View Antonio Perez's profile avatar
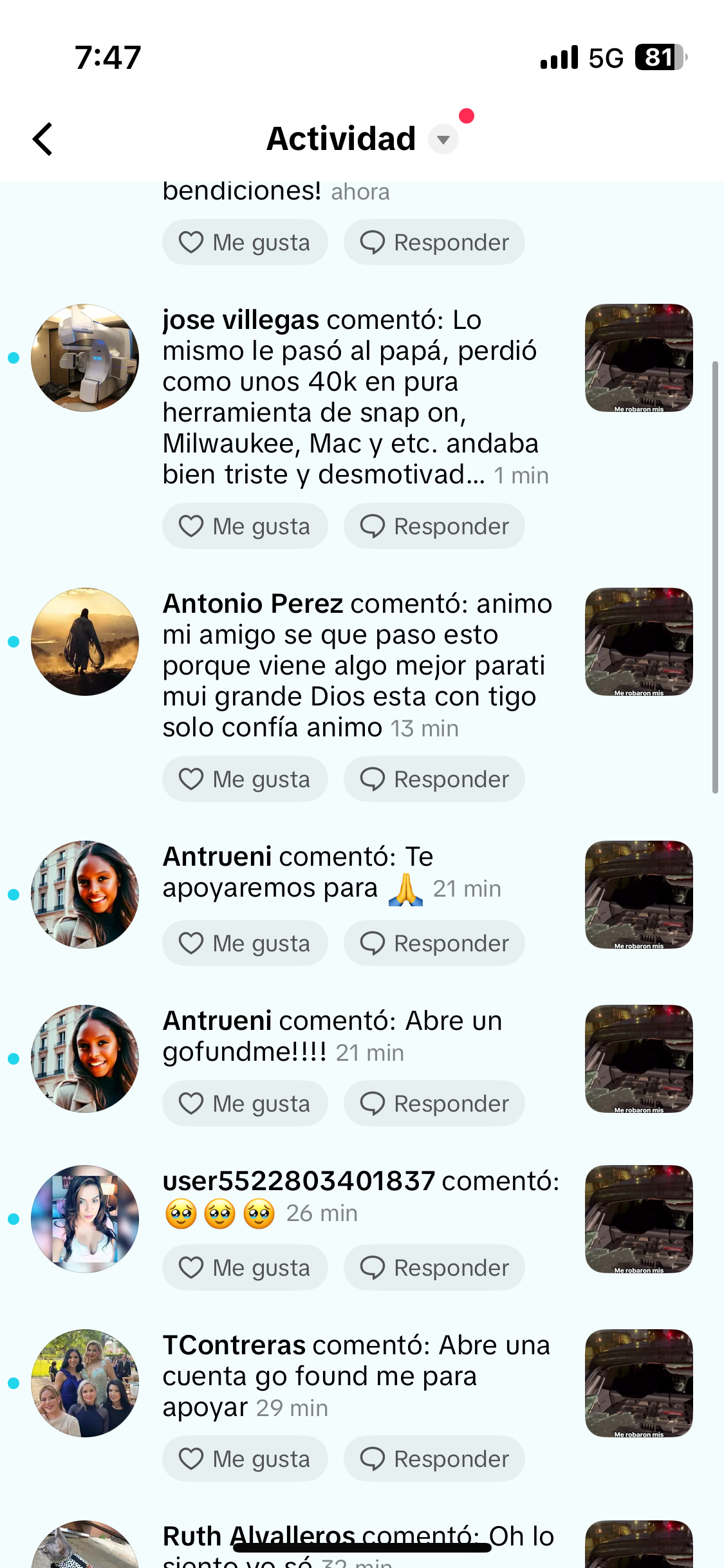The image size is (724, 1568). (x=85, y=642)
